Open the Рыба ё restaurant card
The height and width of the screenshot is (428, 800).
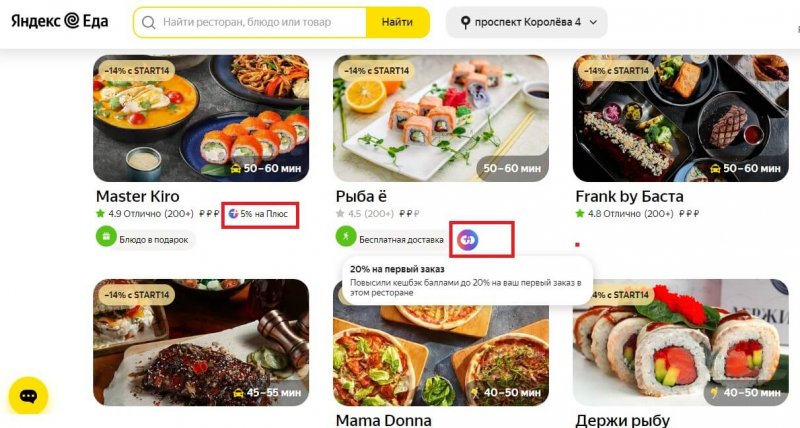pos(440,118)
